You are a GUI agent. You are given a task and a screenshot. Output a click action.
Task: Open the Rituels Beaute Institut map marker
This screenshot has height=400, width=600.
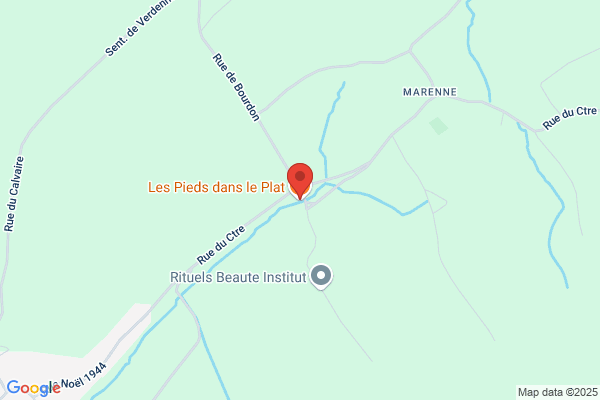321,277
